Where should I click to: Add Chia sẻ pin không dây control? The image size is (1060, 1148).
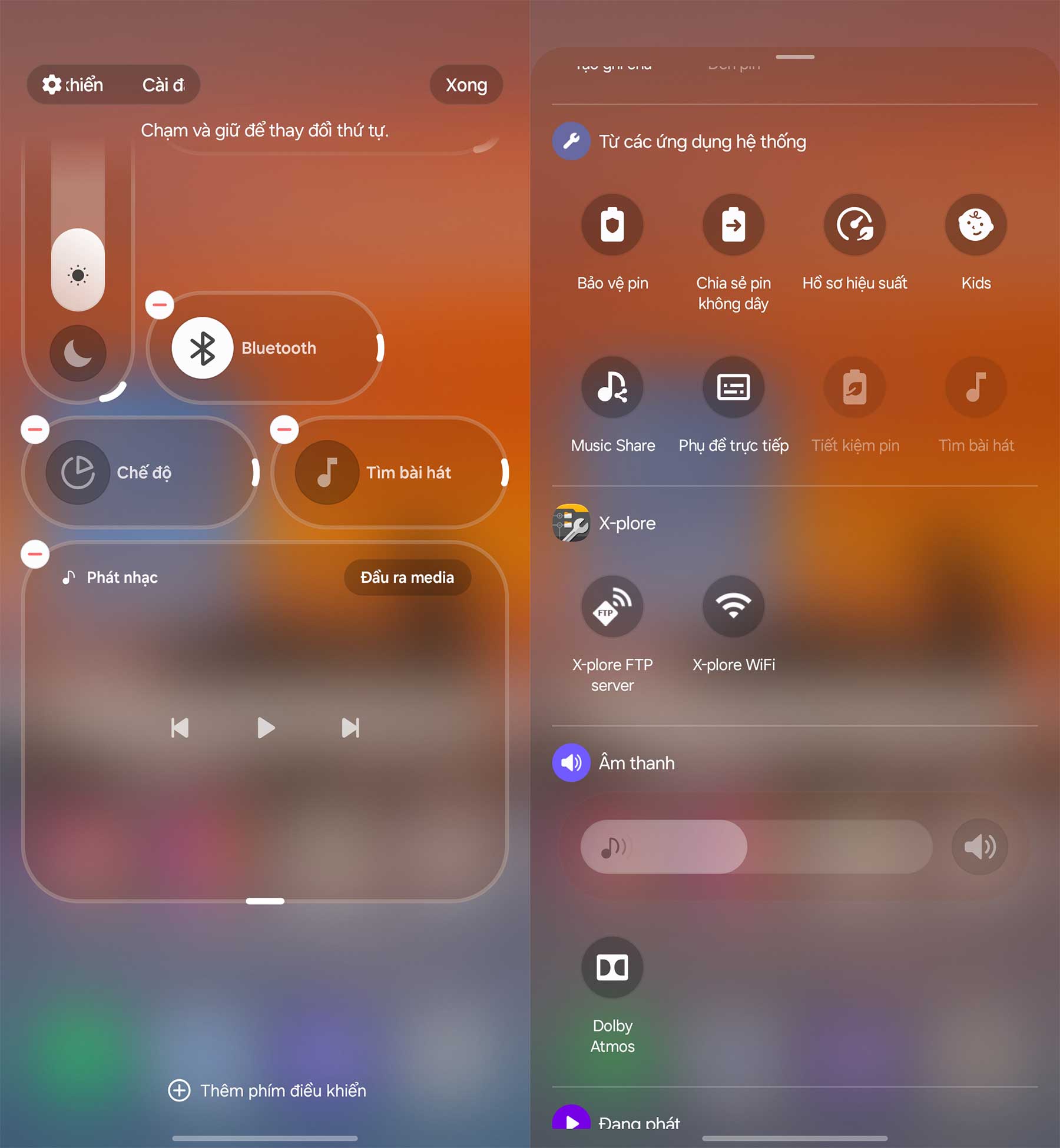tap(733, 225)
